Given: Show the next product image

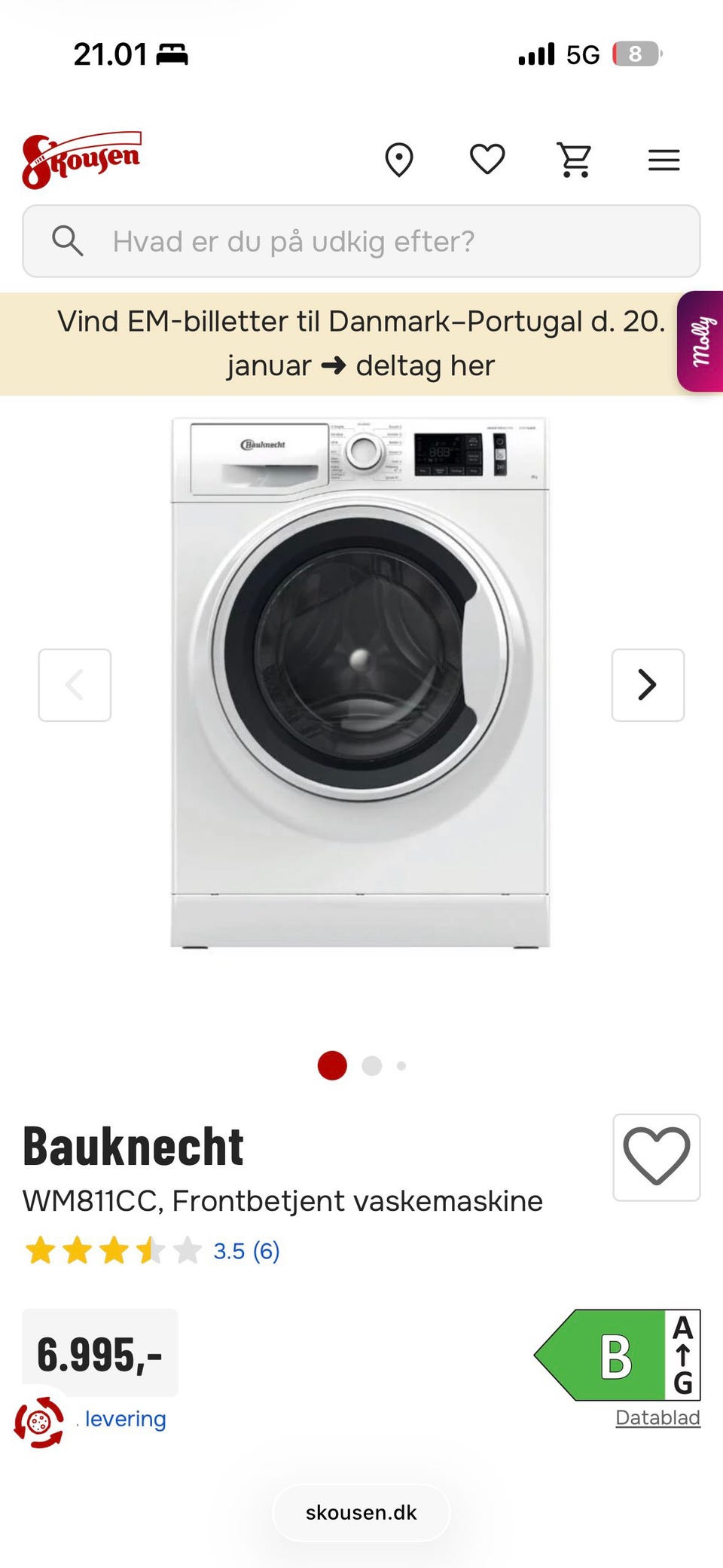Looking at the screenshot, I should coord(648,685).
